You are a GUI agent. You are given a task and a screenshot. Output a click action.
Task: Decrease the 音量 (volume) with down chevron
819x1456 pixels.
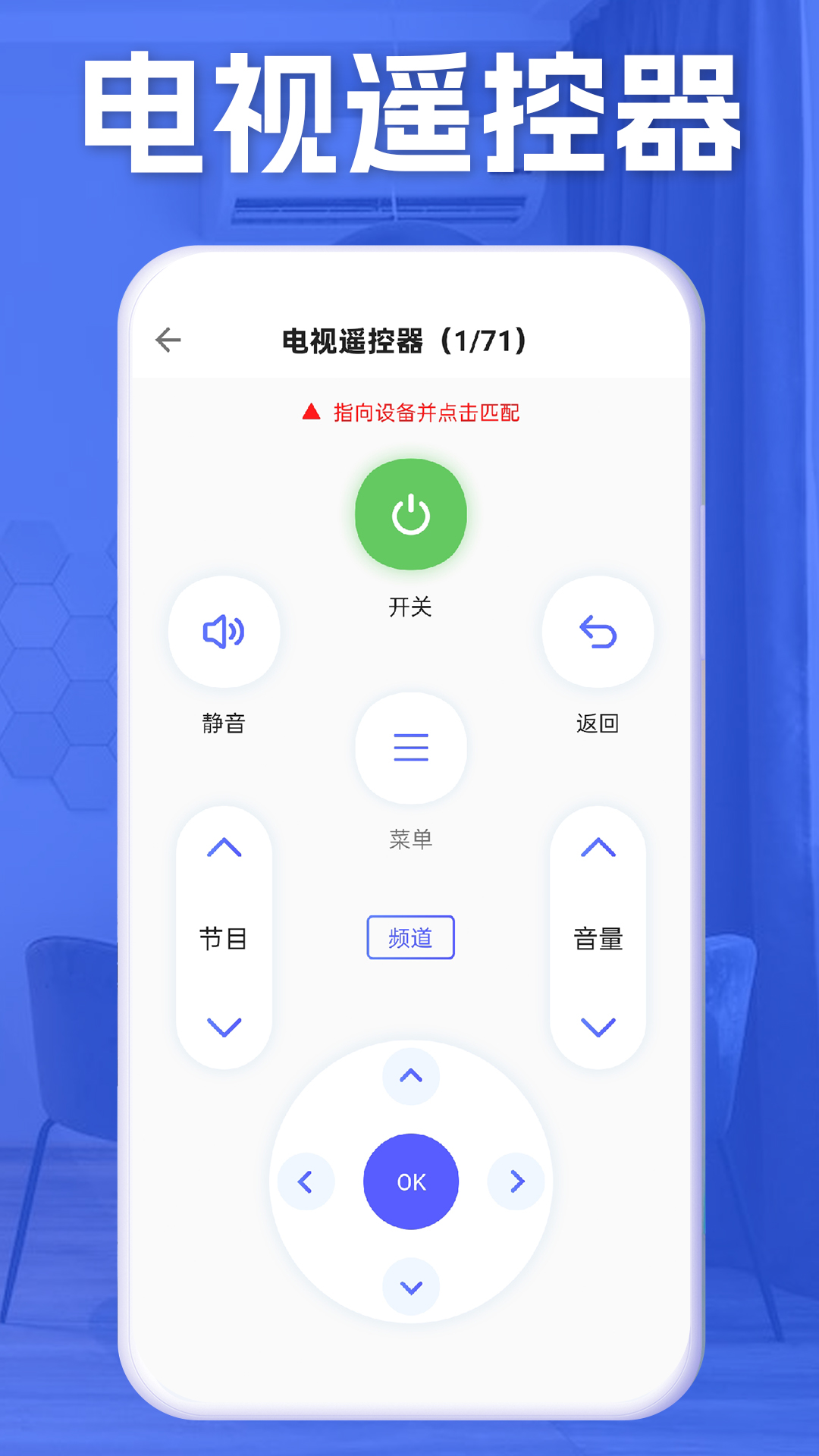(x=597, y=1025)
